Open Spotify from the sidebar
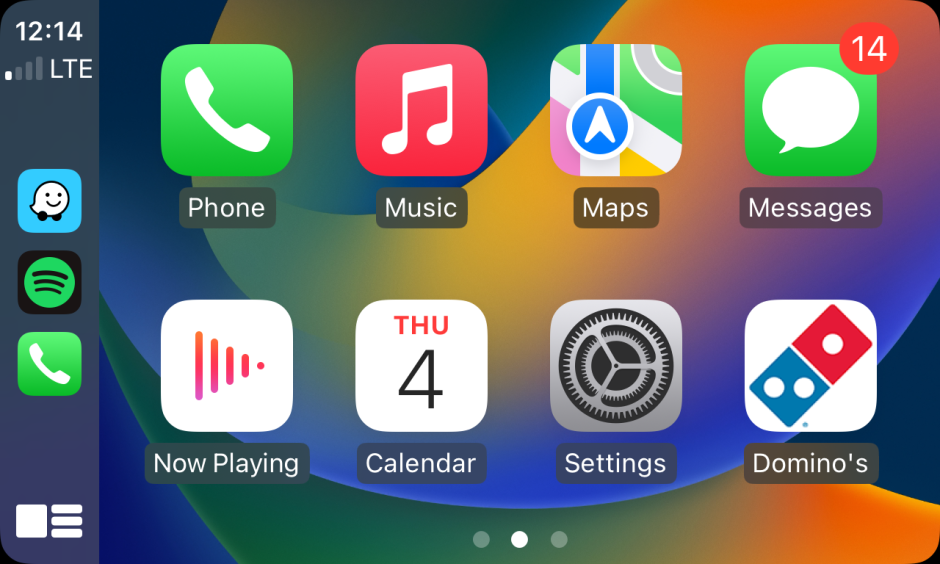Image resolution: width=940 pixels, height=564 pixels. coord(49,283)
